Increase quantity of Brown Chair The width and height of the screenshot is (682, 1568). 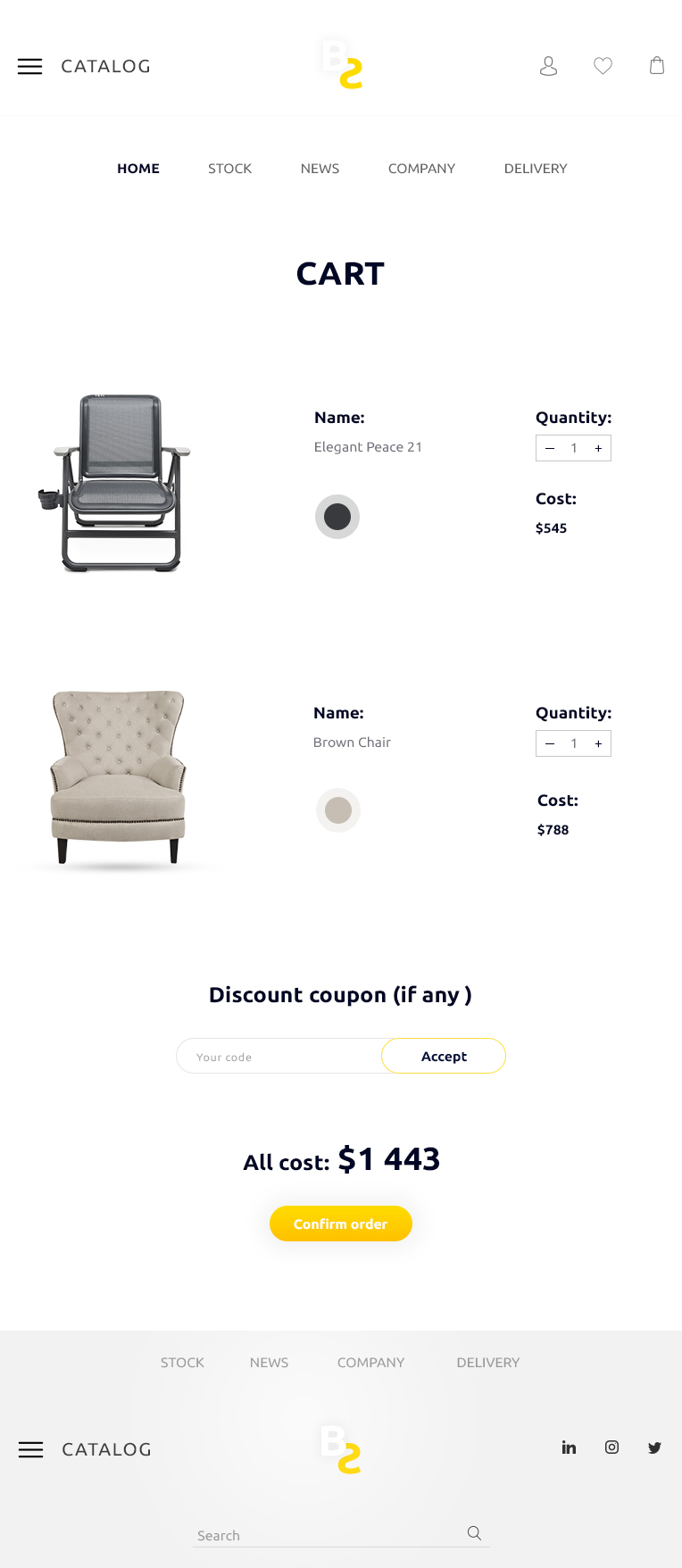click(x=598, y=743)
